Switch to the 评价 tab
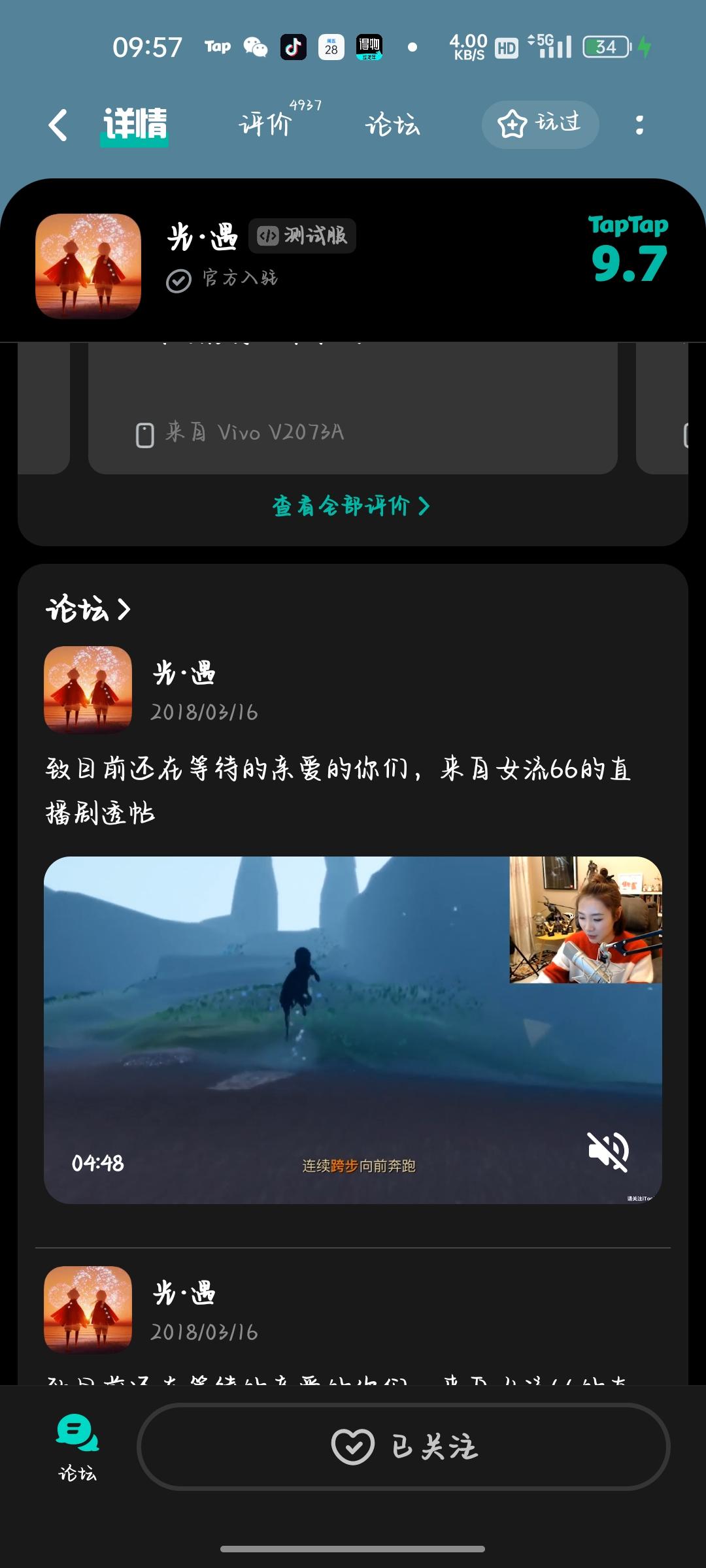The width and height of the screenshot is (706, 1568). 265,125
